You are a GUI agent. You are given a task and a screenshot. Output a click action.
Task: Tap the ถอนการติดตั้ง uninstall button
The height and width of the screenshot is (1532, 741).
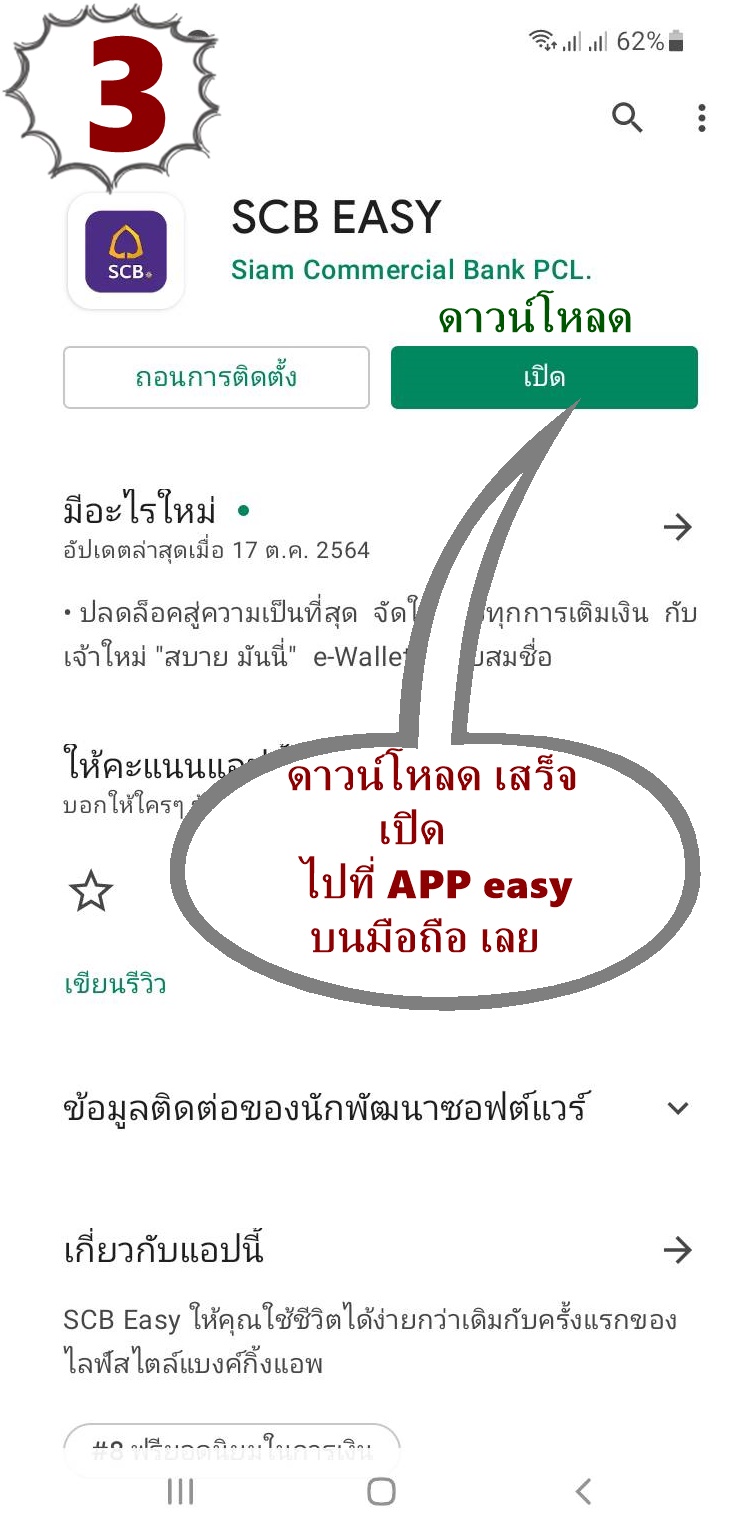click(216, 378)
